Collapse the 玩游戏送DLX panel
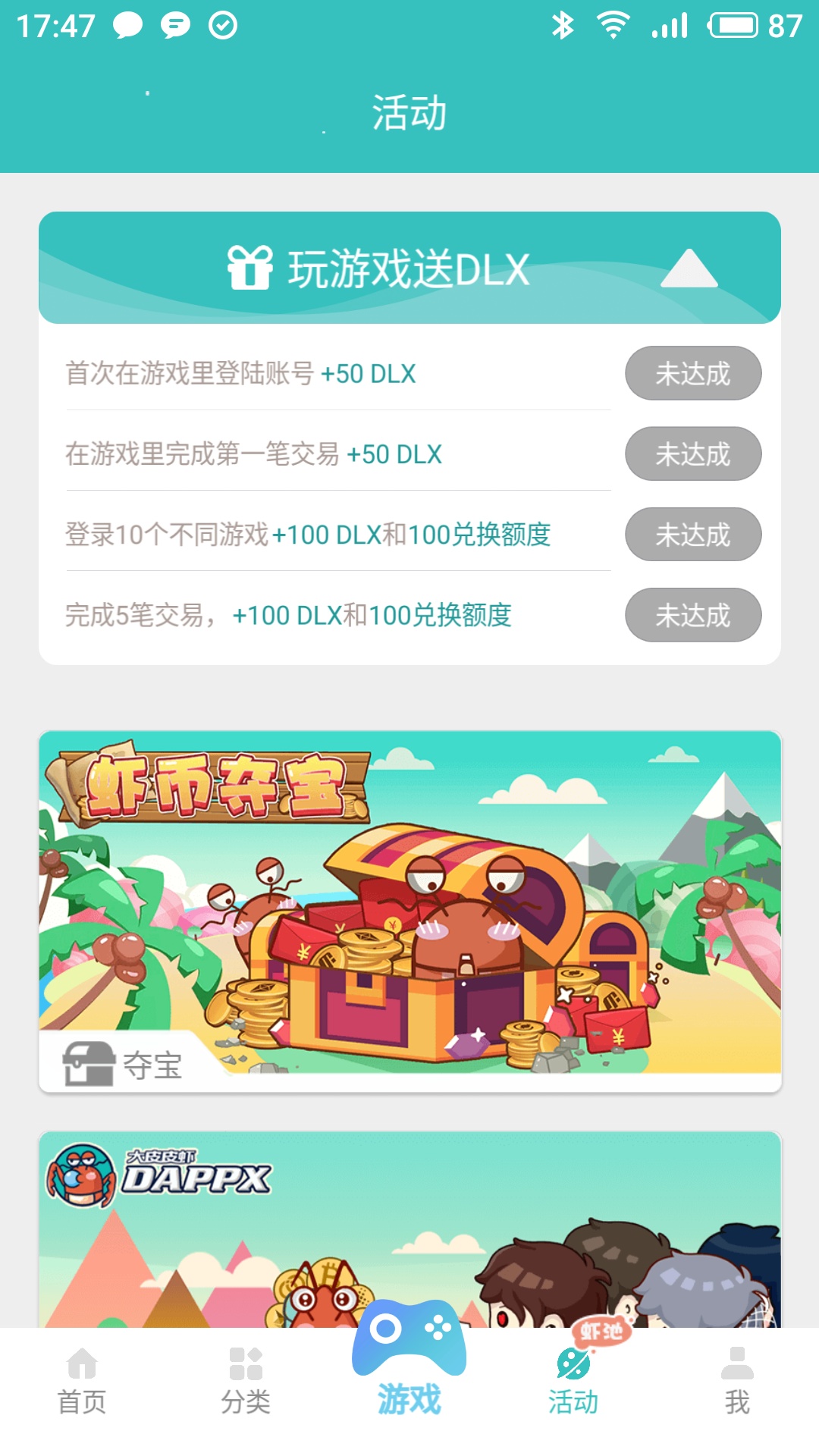819x1456 pixels. pos(689,269)
